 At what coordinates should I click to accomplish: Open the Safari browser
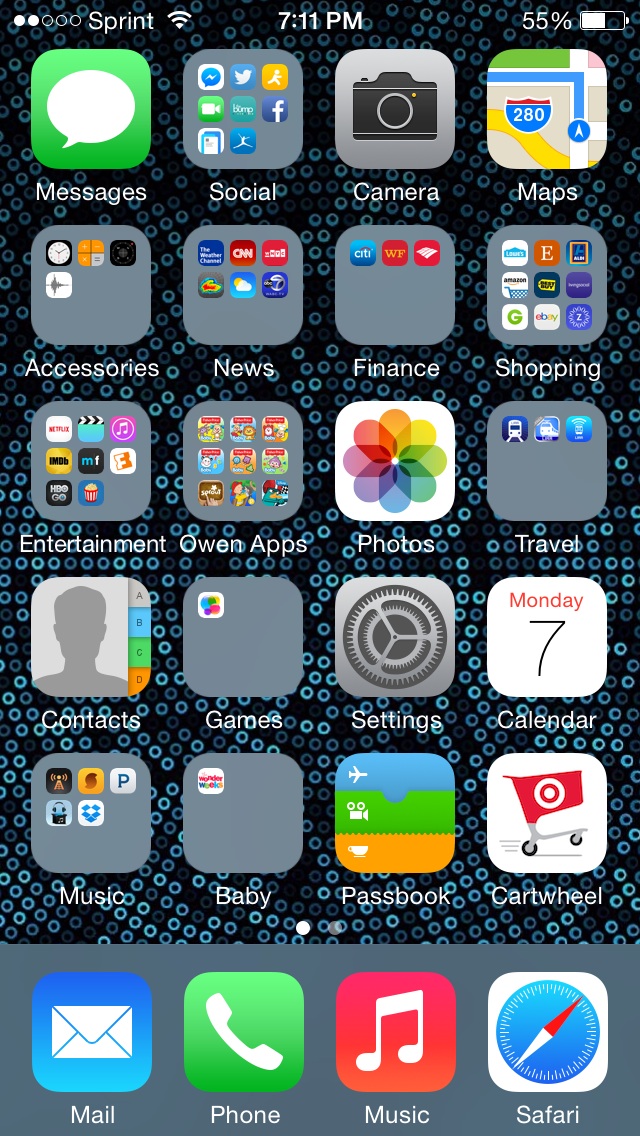(548, 1032)
